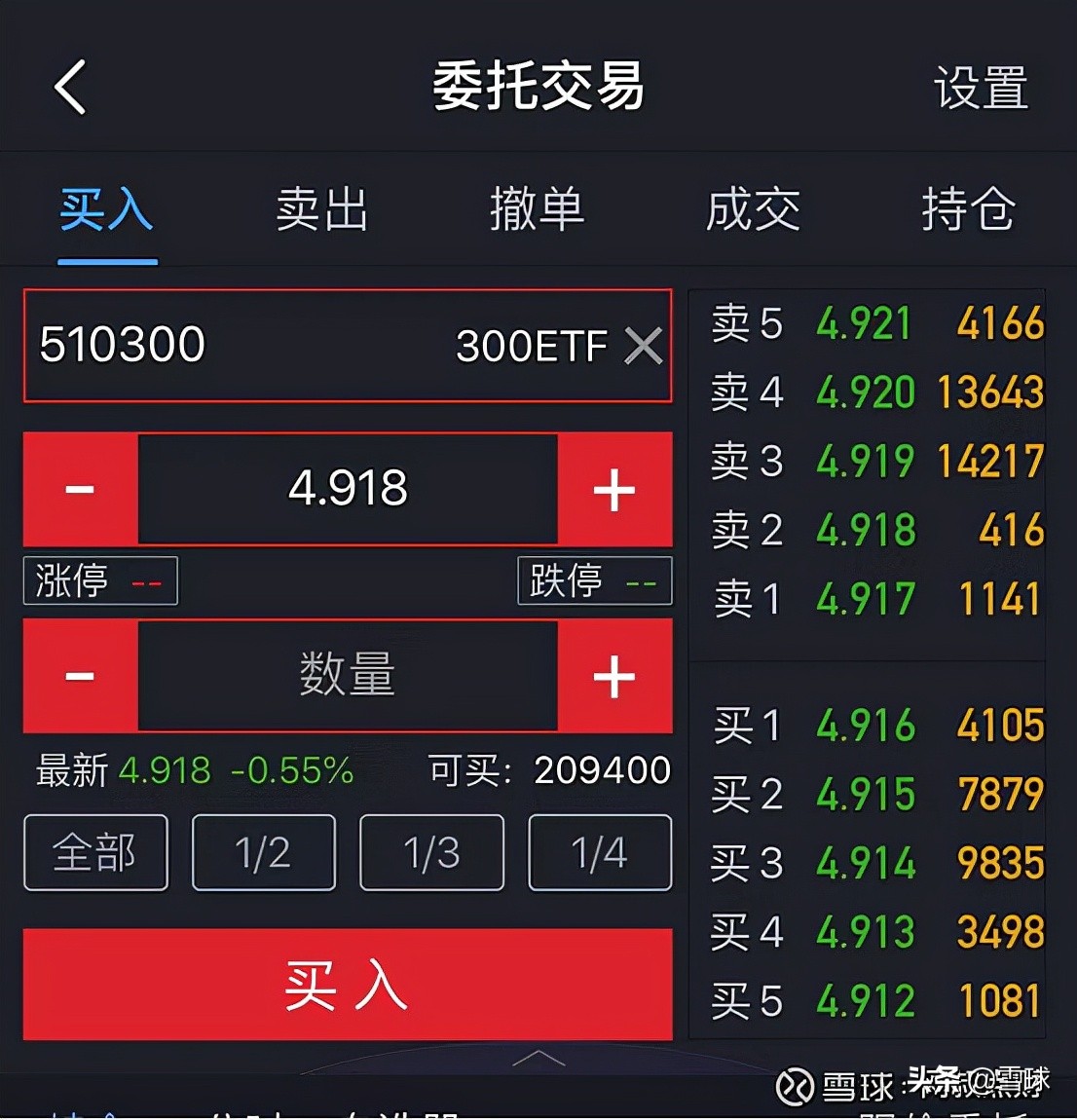Decrease the quantity with the minus icon
Screen dimensions: 1077x1120
click(x=80, y=674)
